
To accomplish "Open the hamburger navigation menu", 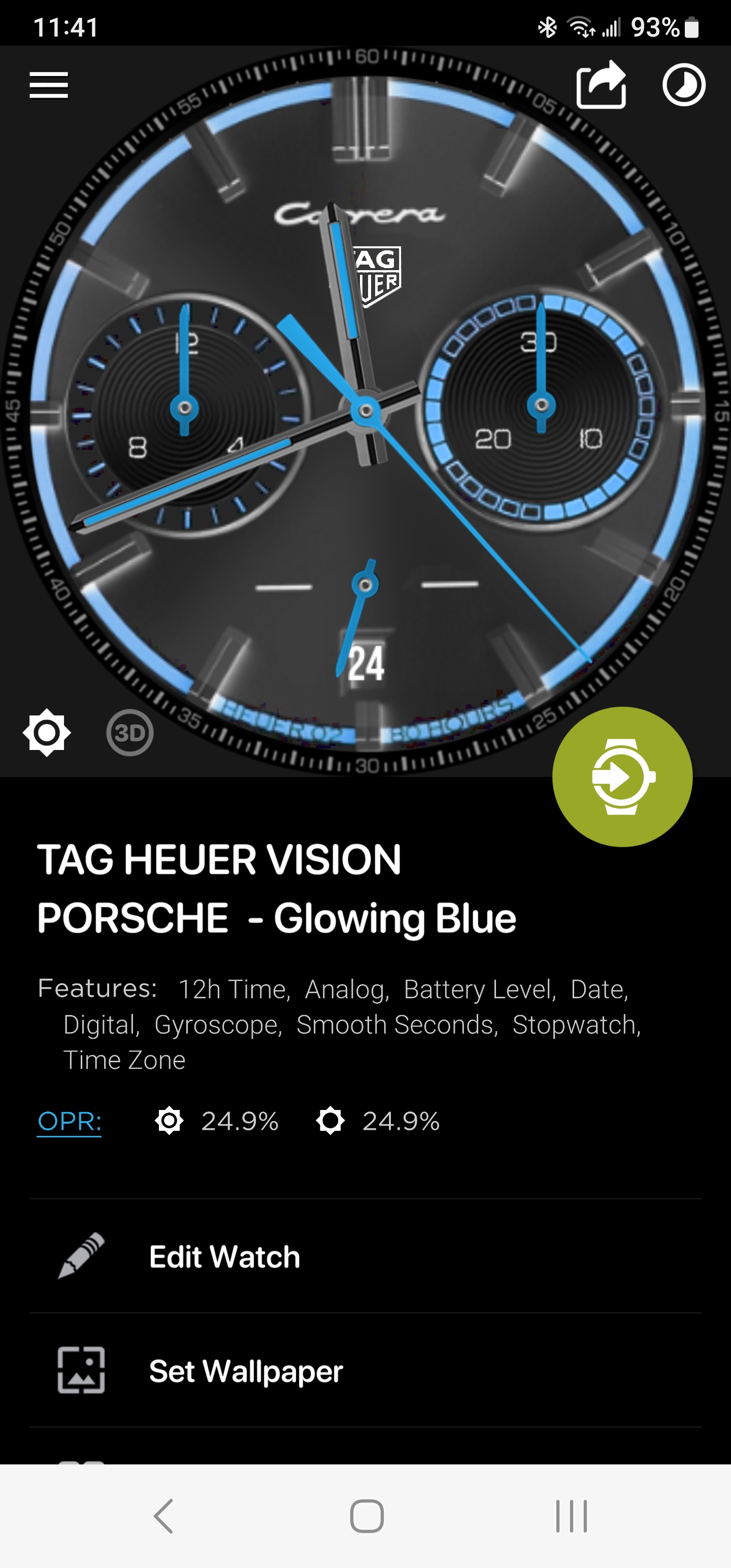I will 49,85.
